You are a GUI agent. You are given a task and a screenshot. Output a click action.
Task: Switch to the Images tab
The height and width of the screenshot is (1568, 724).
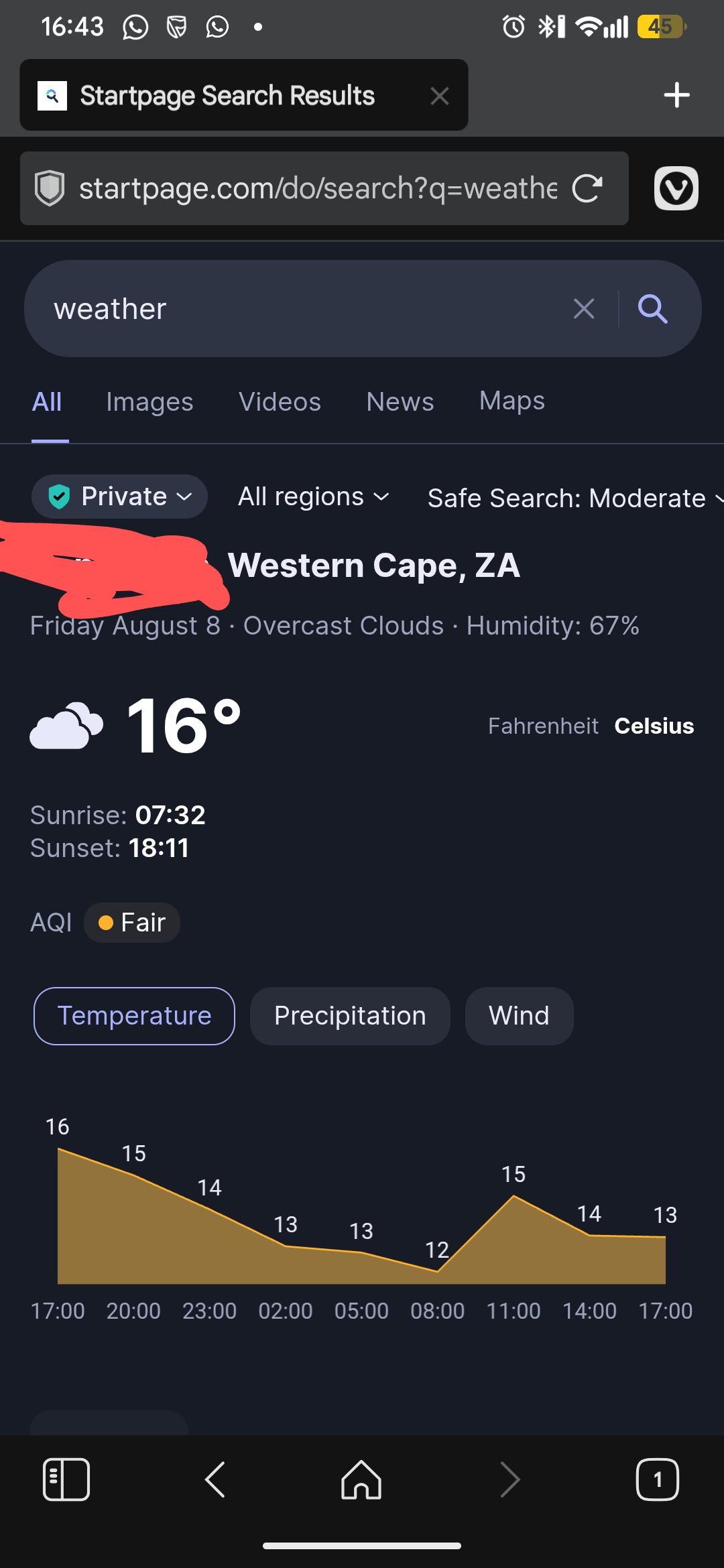tap(149, 401)
